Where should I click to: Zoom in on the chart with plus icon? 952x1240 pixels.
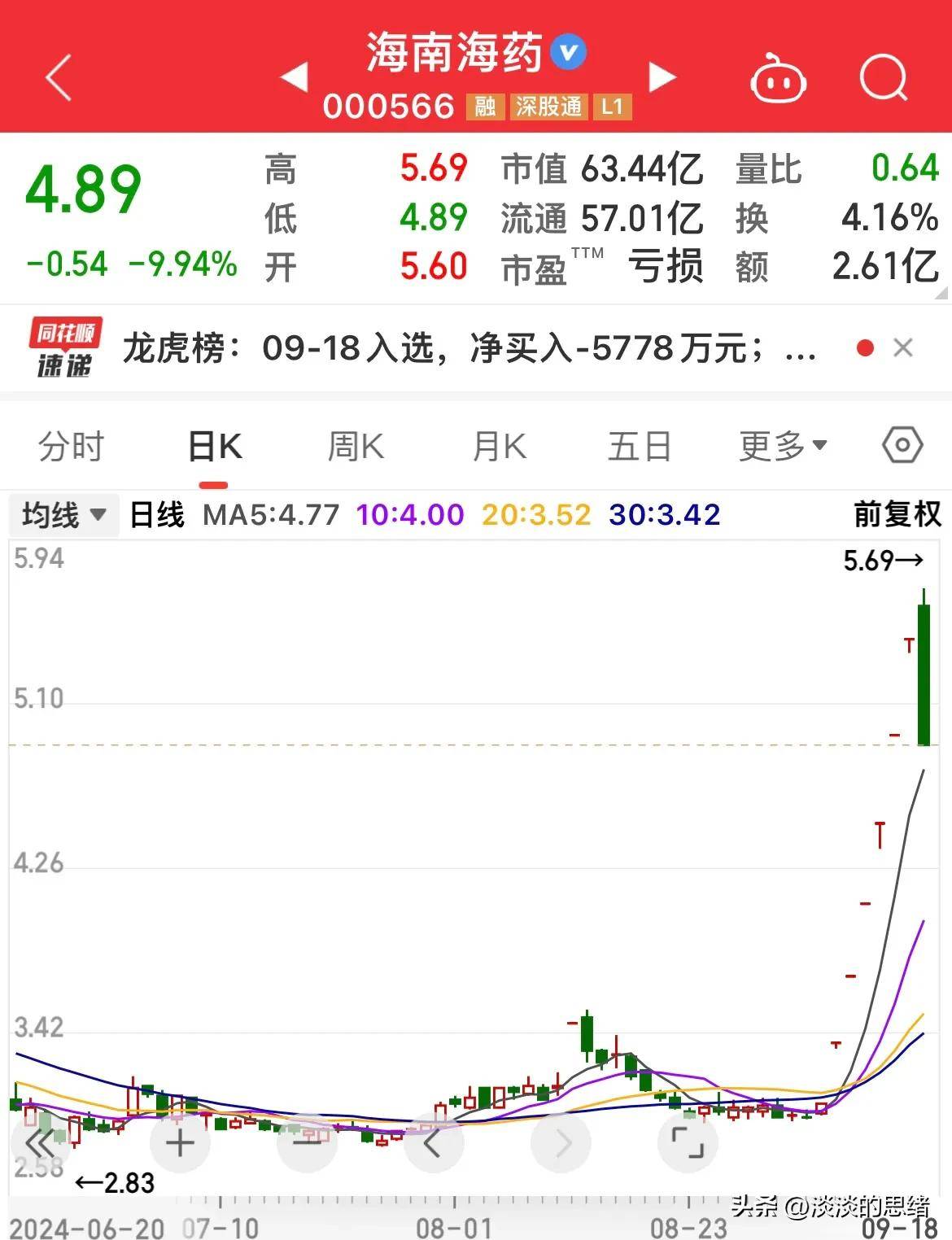(179, 1142)
